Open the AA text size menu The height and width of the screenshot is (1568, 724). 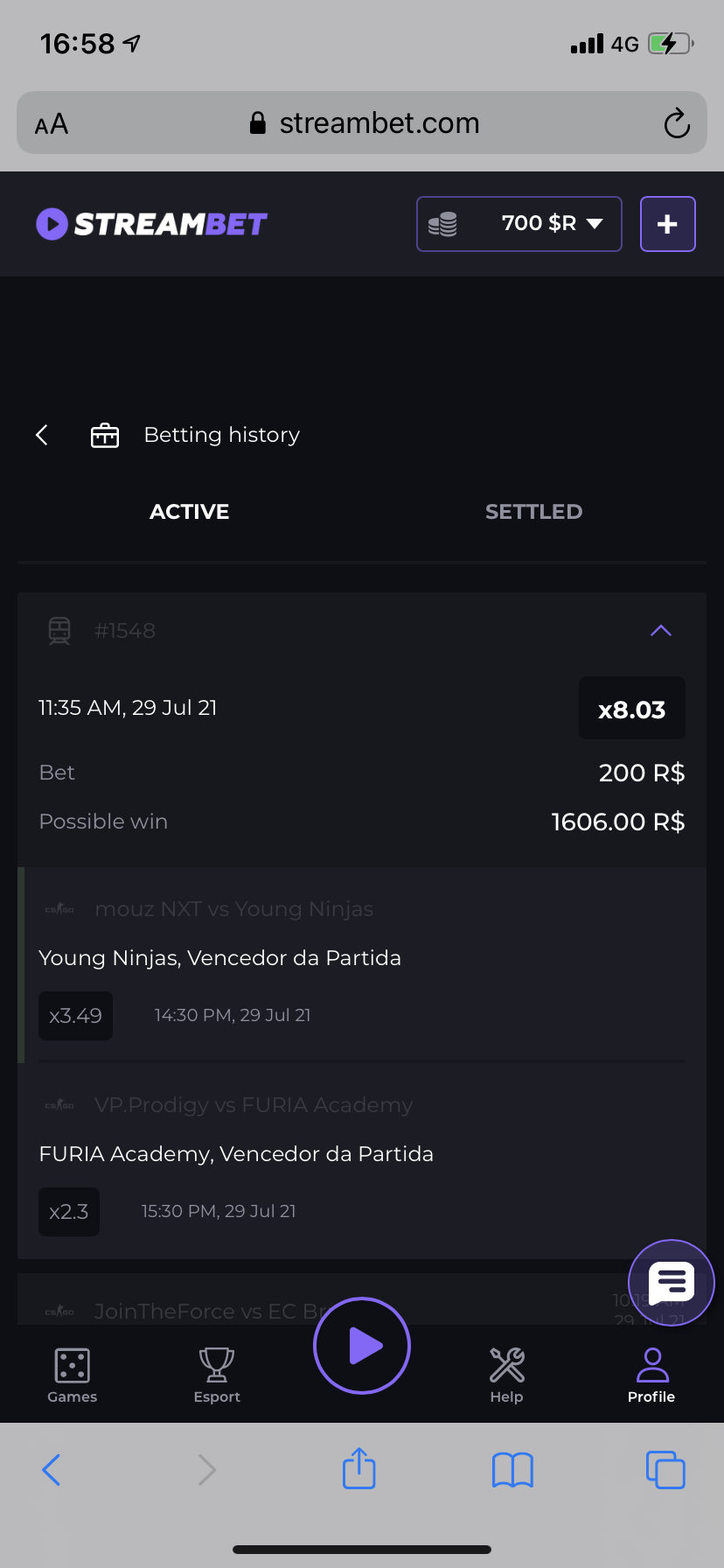pos(52,124)
